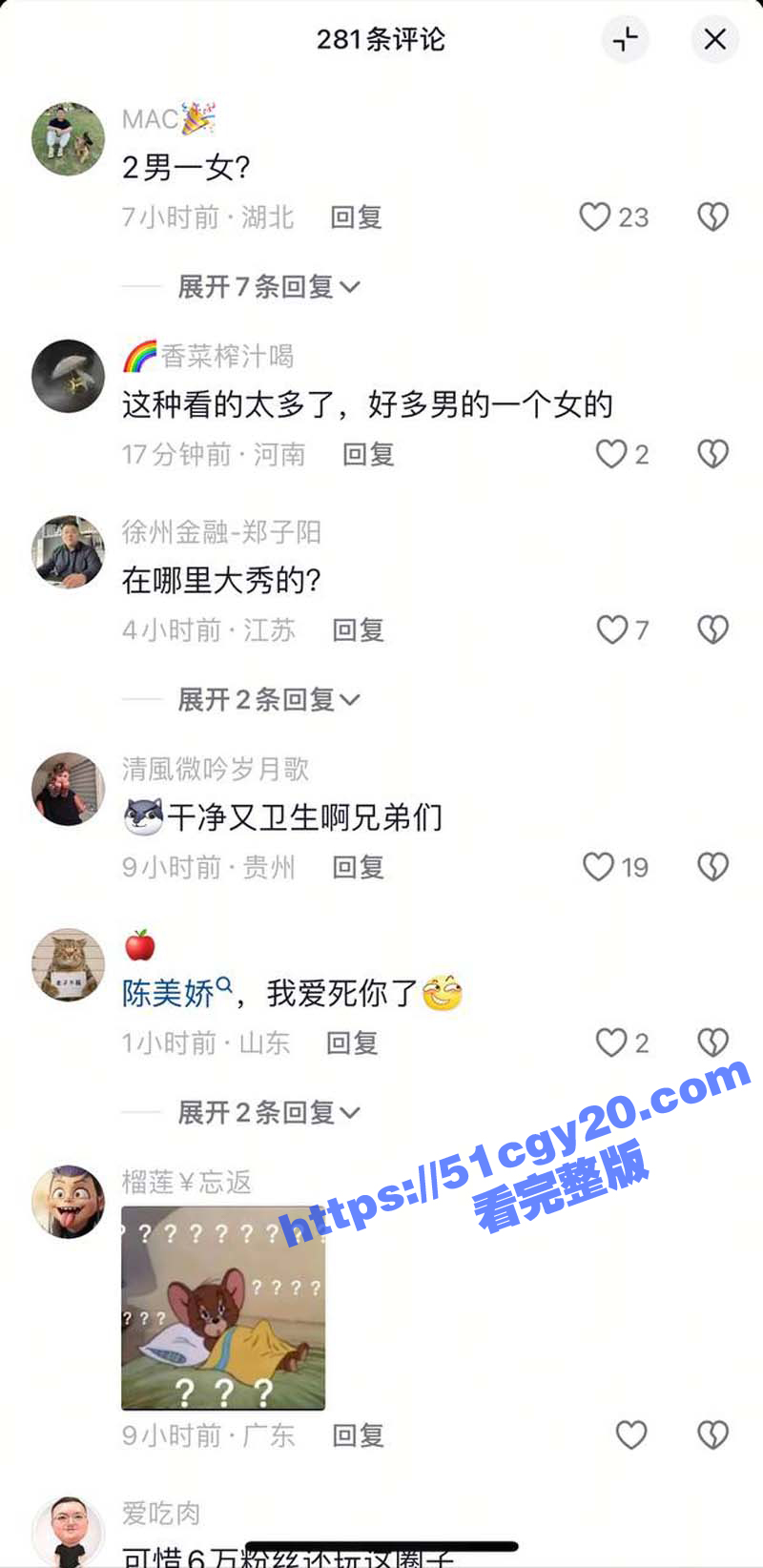Expand 2 replies under 徐州金融-郑子阳's comment
The image size is (763, 1568).
click(x=268, y=699)
